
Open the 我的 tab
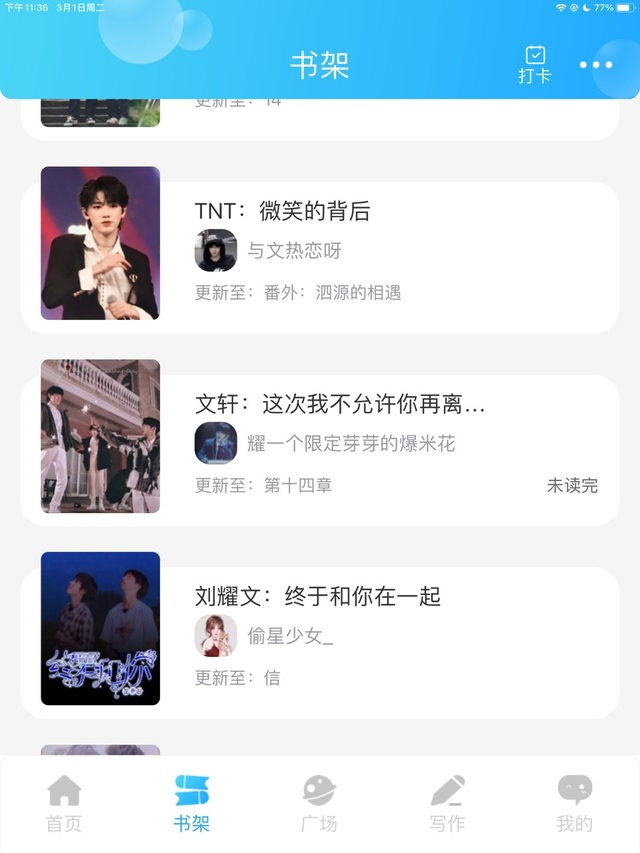[574, 803]
